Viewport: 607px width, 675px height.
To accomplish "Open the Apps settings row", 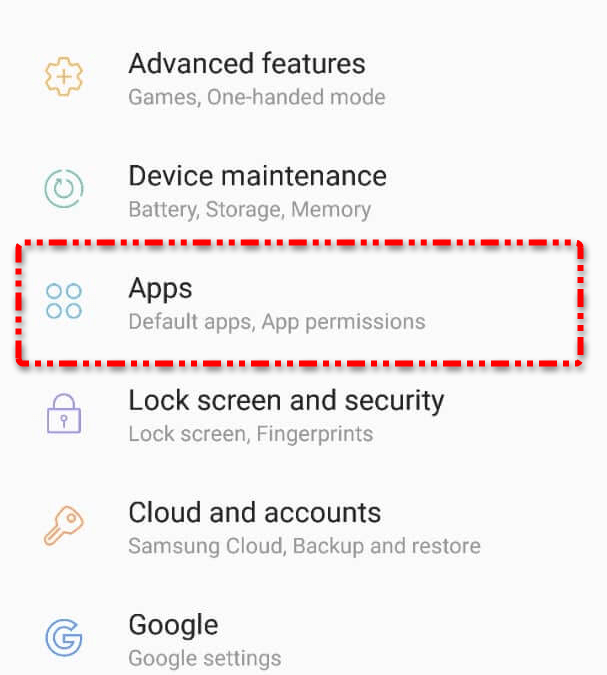I will [276, 303].
